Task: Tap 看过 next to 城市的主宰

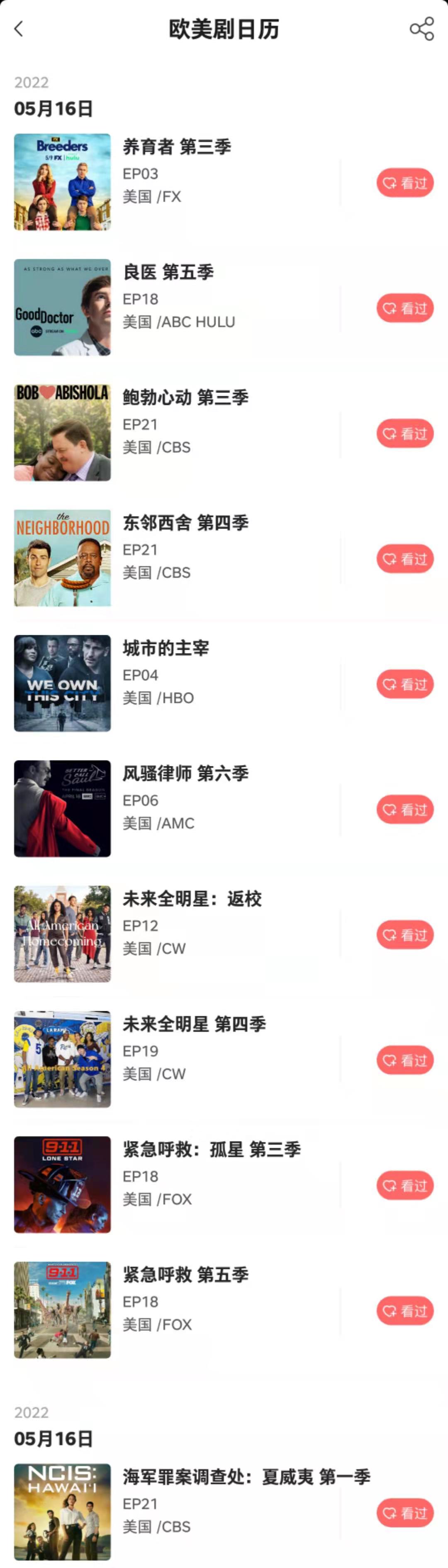Action: click(x=405, y=684)
